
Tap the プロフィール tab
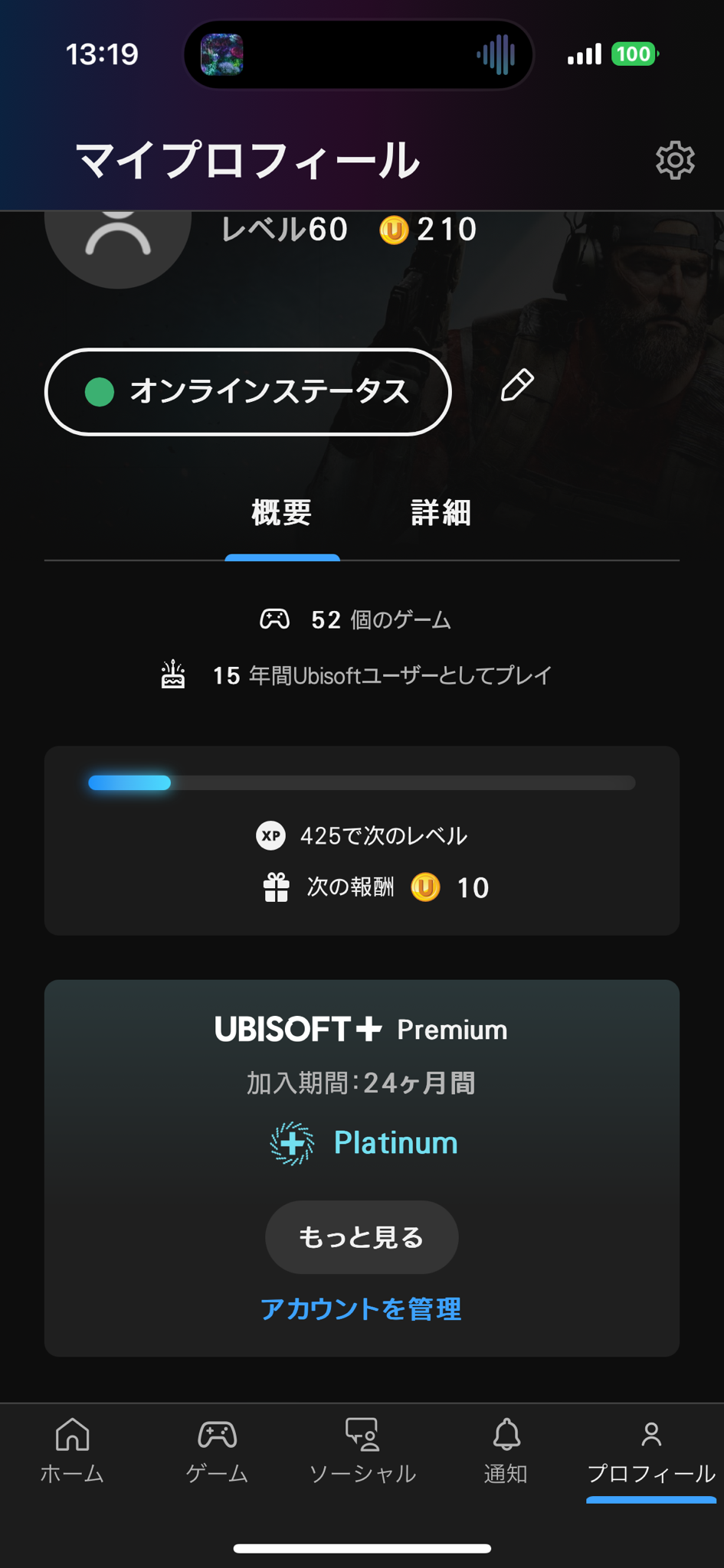click(x=651, y=1452)
